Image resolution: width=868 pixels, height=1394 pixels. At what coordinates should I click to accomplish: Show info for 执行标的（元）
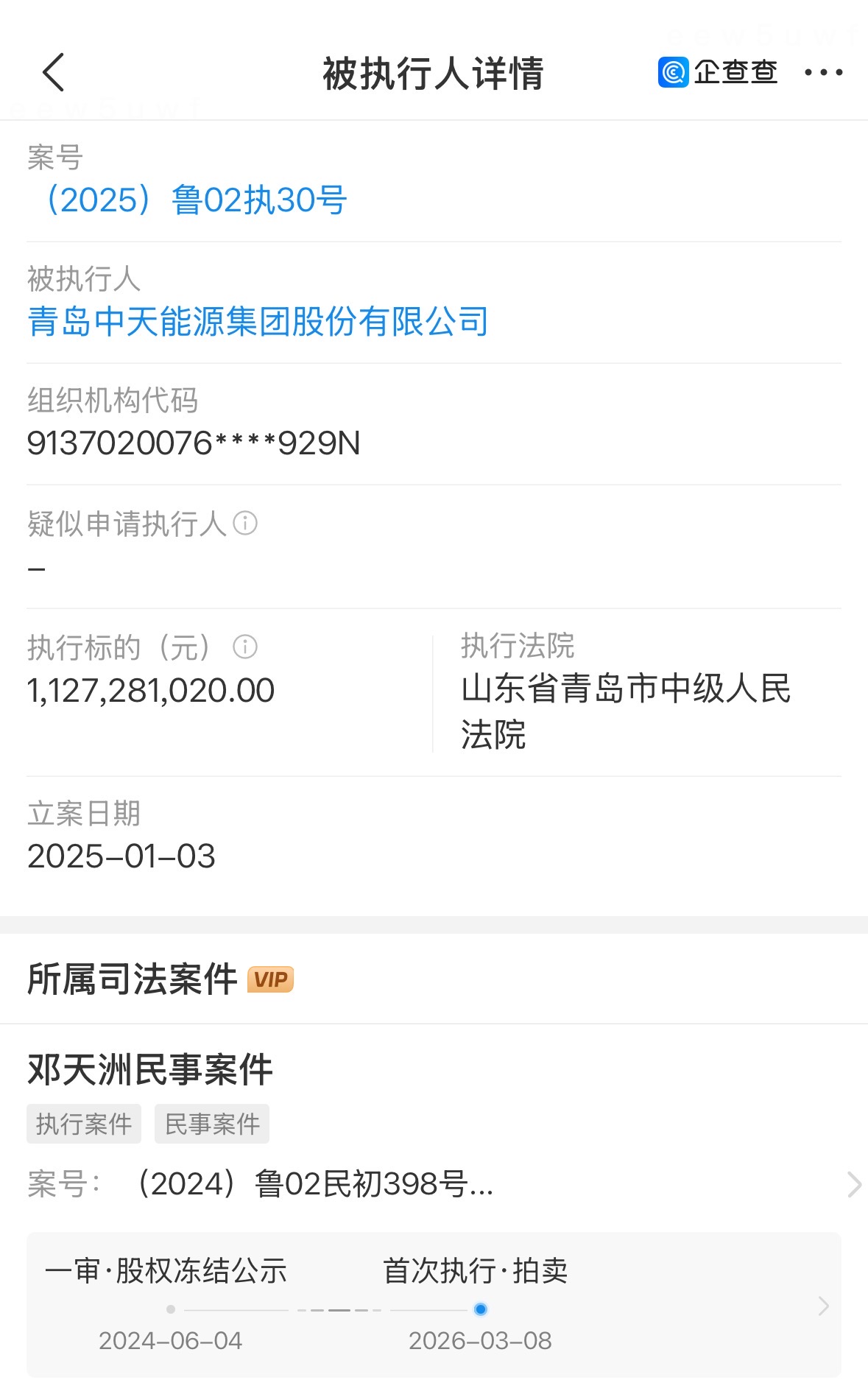pyautogui.click(x=245, y=647)
